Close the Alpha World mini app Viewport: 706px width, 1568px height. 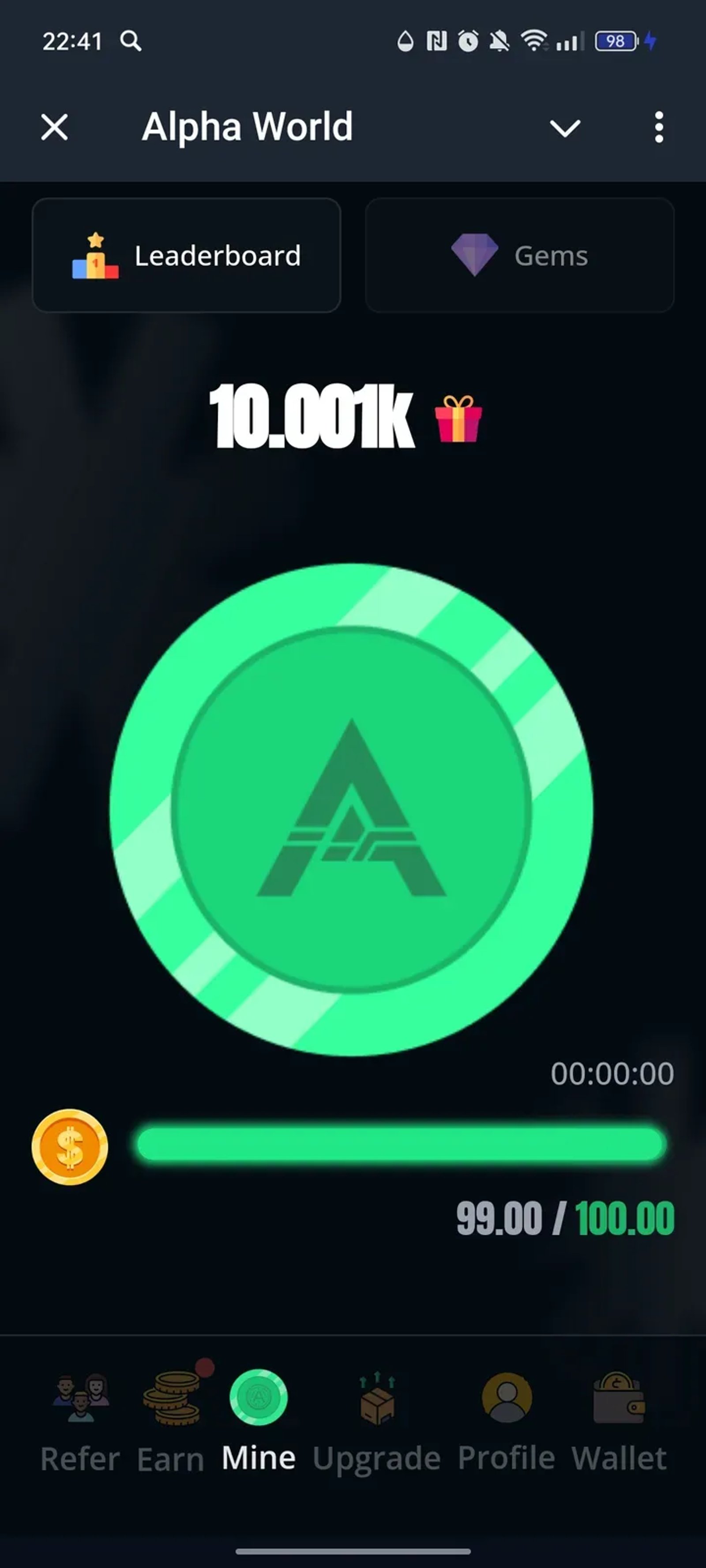coord(55,128)
